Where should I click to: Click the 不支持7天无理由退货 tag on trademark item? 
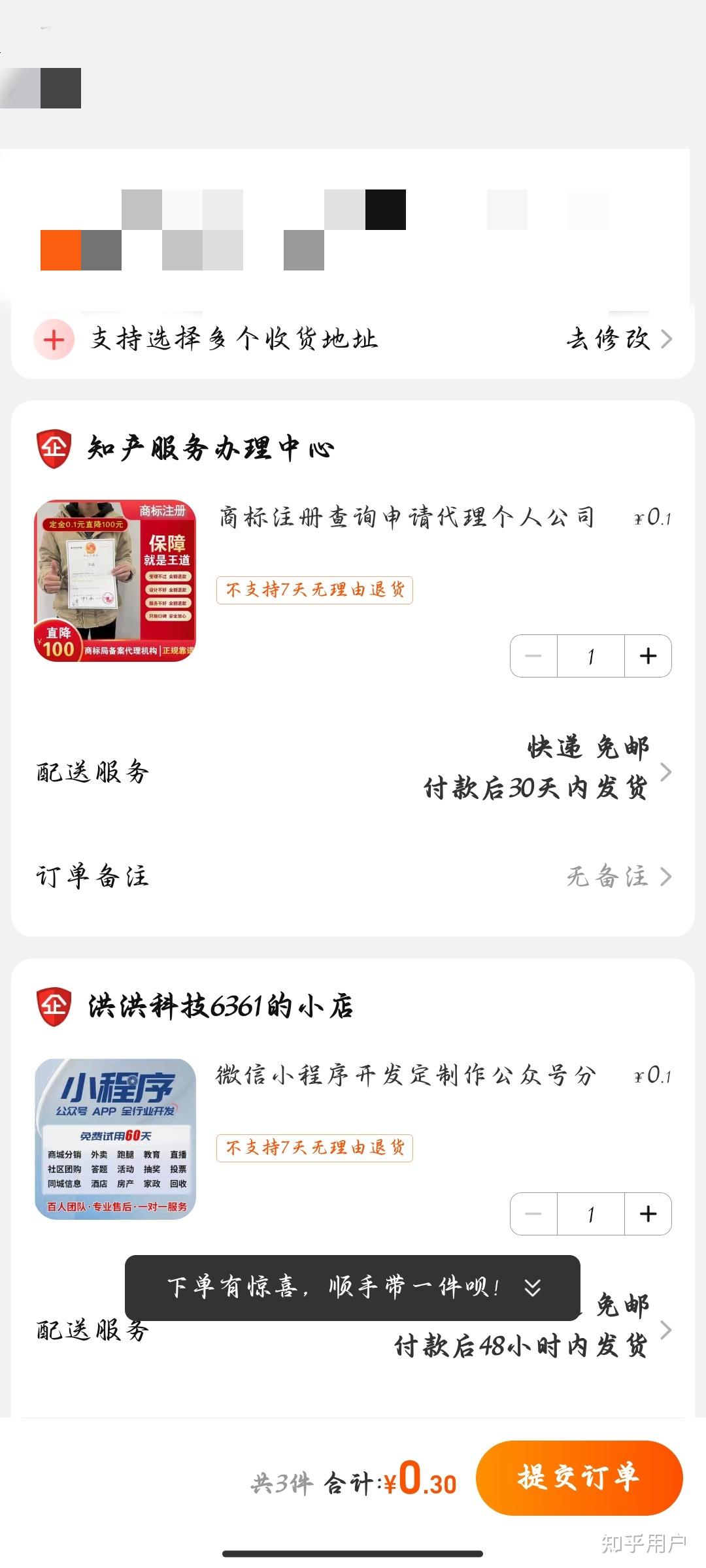coord(316,589)
